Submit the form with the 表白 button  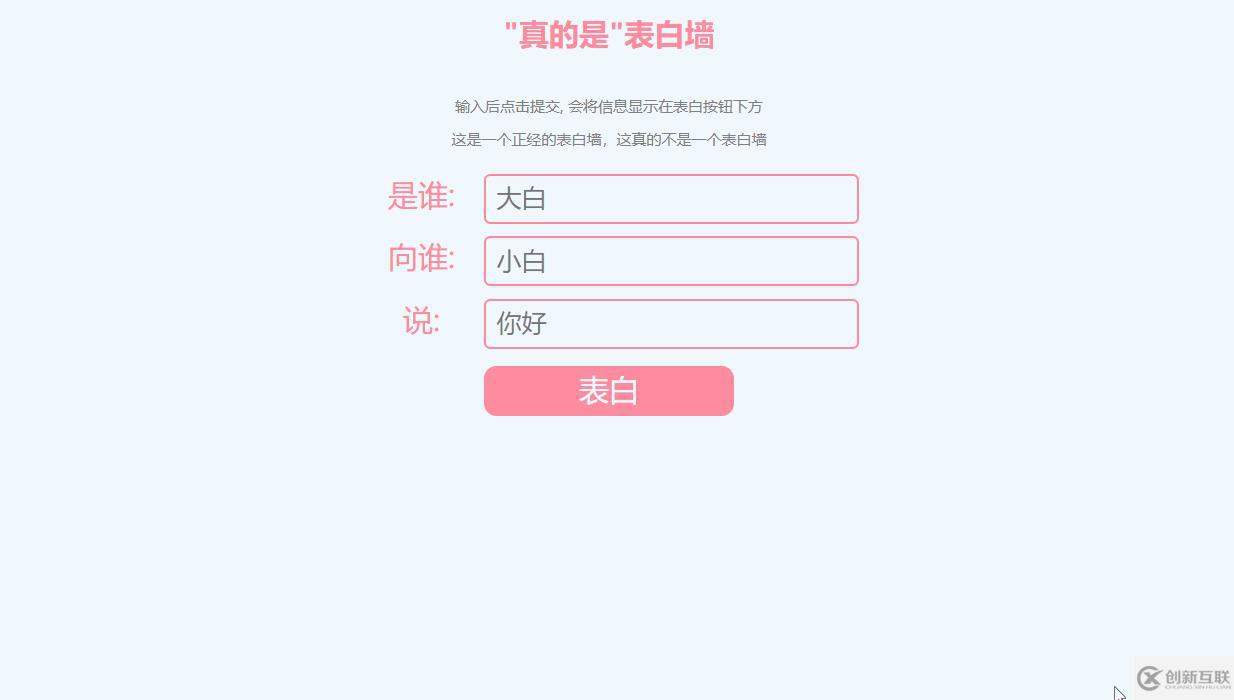[608, 391]
